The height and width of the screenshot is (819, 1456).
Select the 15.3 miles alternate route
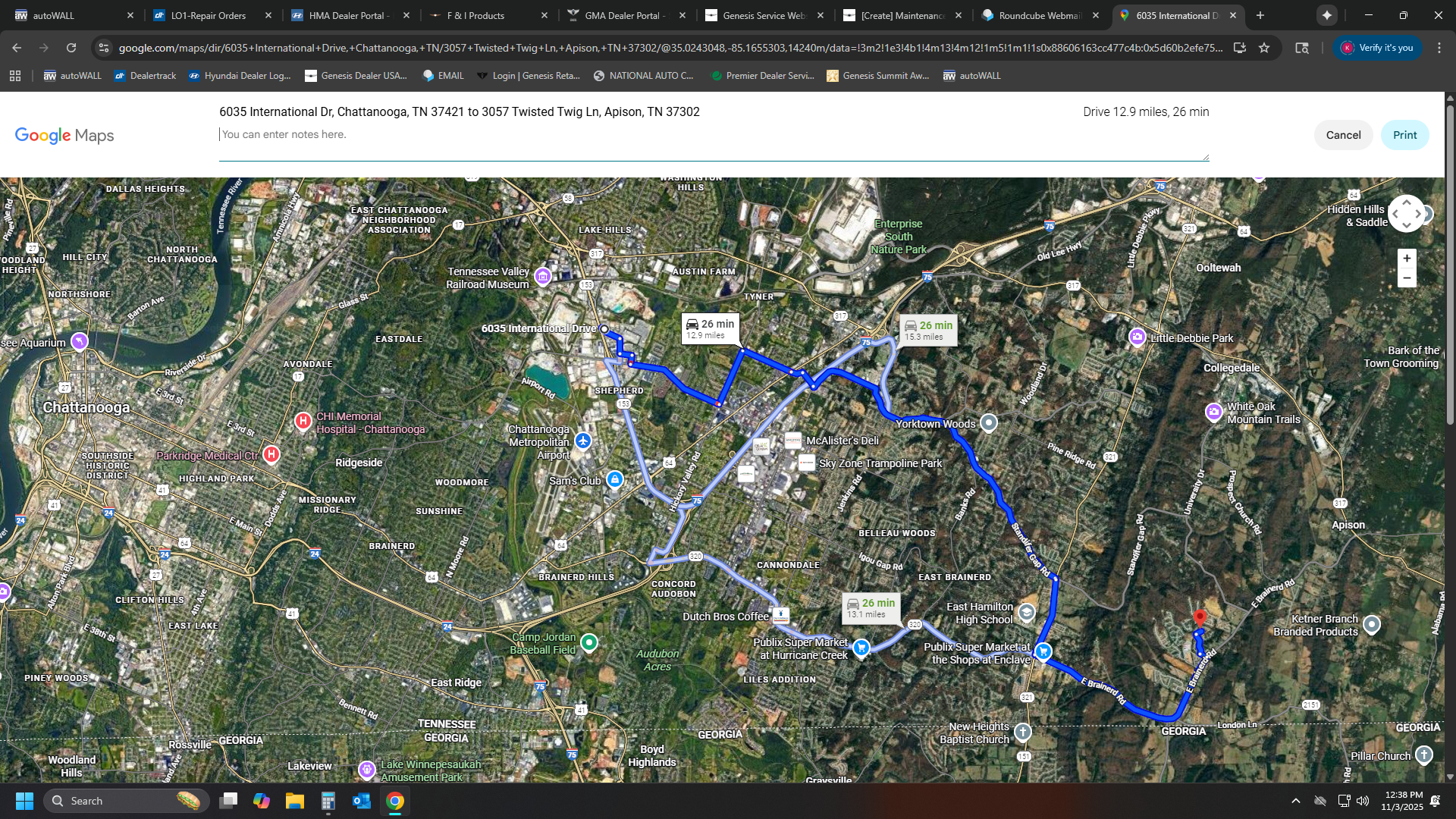tap(927, 330)
